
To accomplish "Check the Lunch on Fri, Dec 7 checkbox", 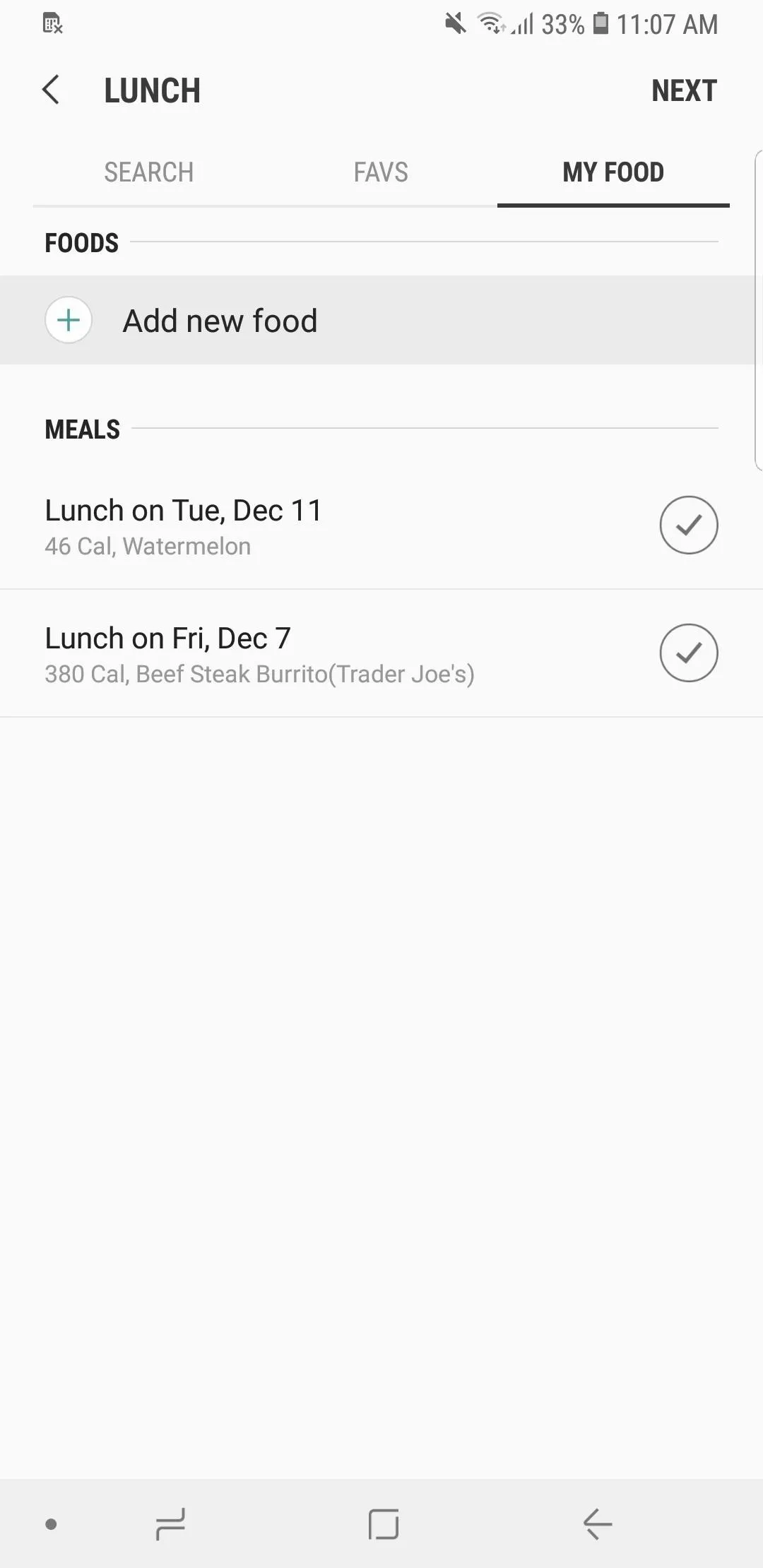I will pos(689,653).
